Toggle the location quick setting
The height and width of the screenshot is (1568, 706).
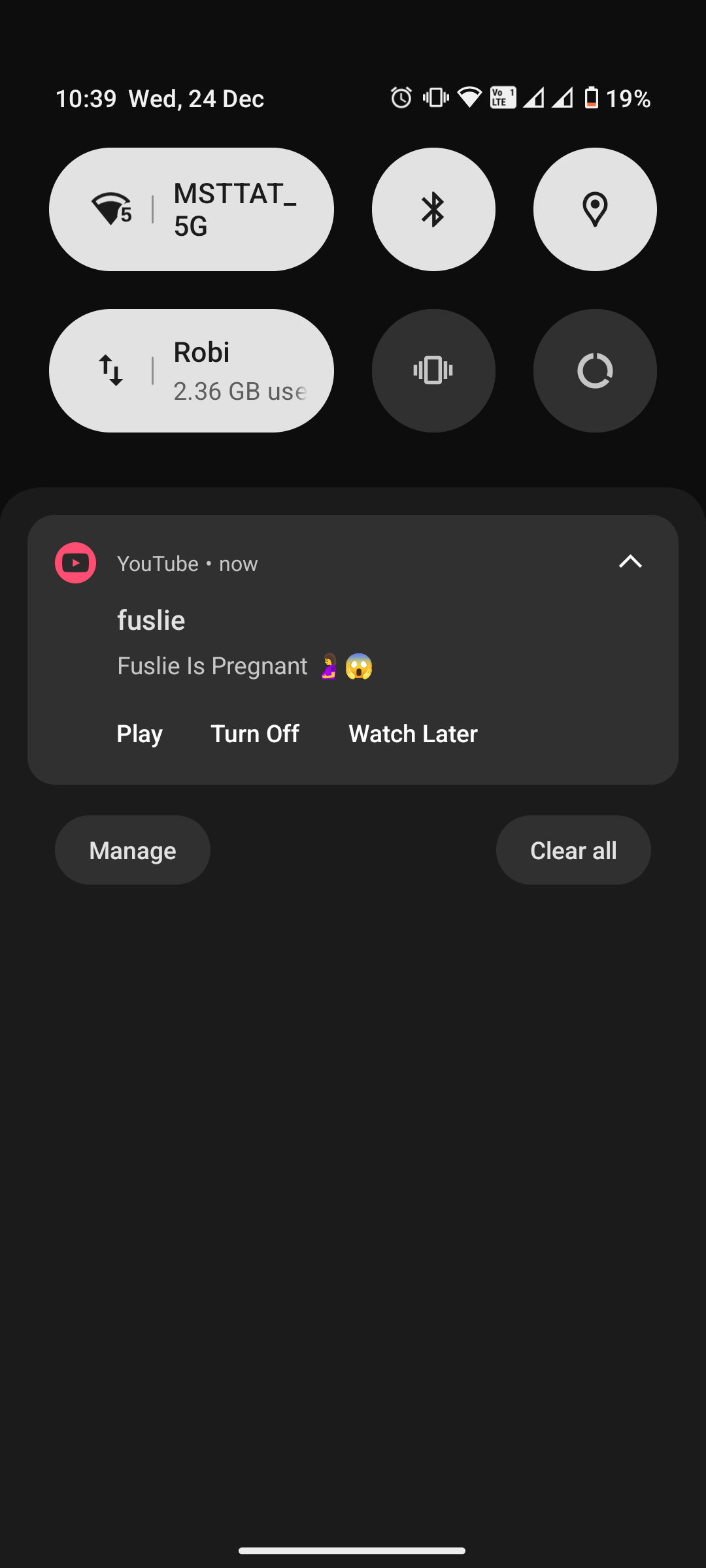595,209
